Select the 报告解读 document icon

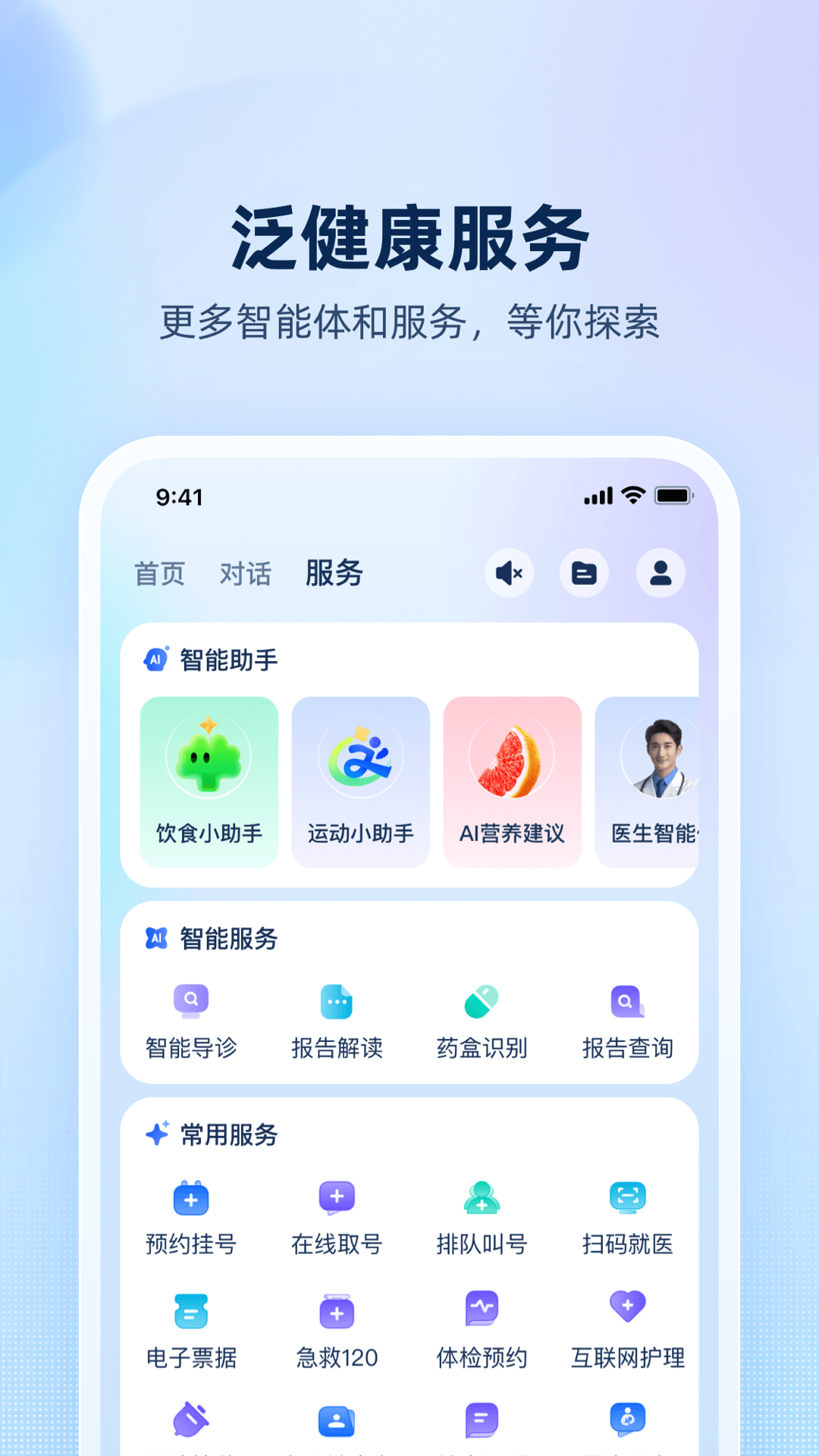pyautogui.click(x=336, y=1003)
